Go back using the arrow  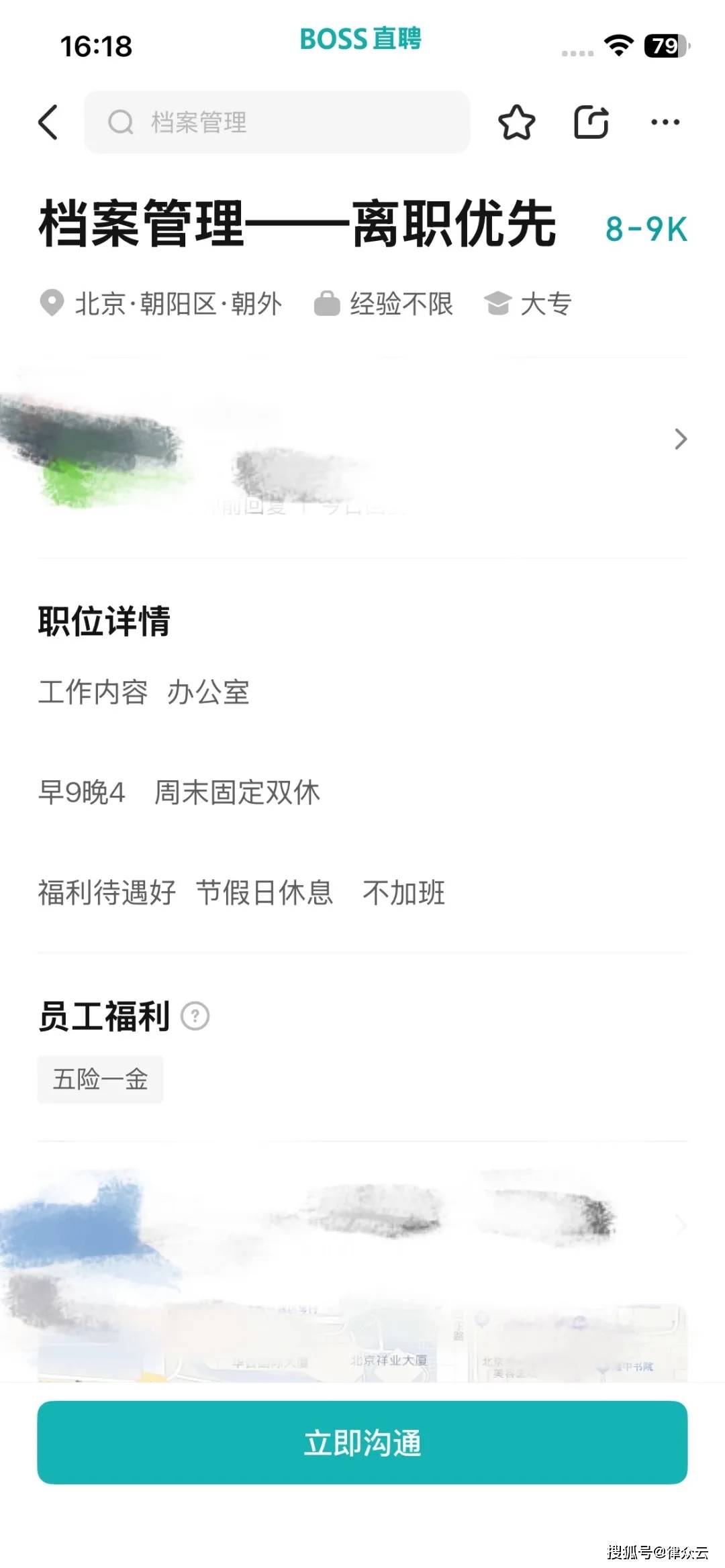[x=48, y=122]
